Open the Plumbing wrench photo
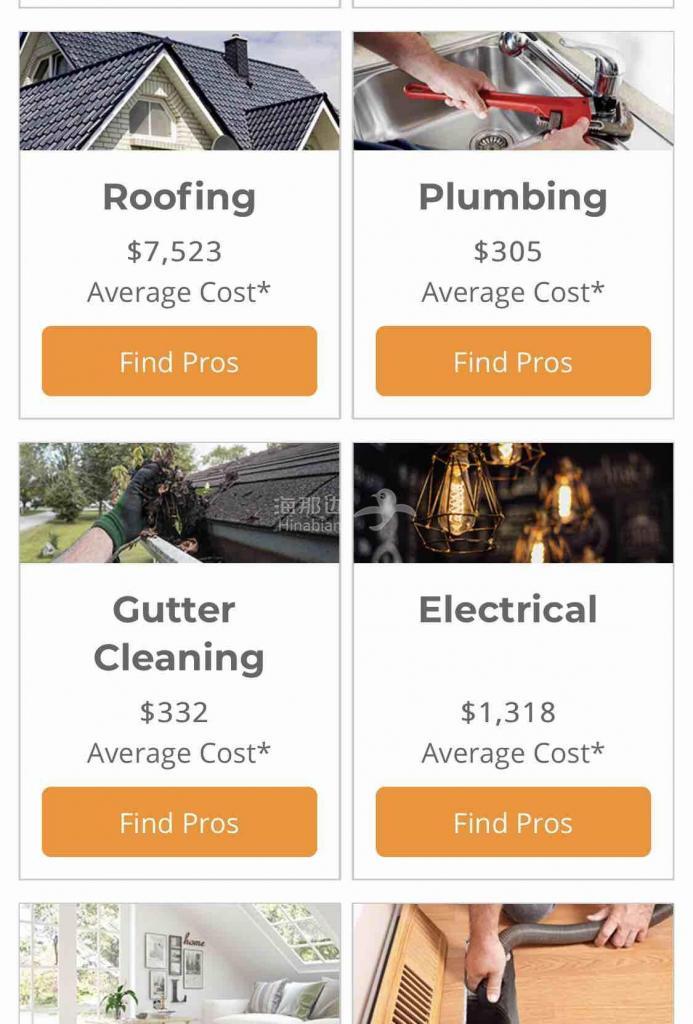Viewport: 693px width, 1024px height. click(x=513, y=91)
